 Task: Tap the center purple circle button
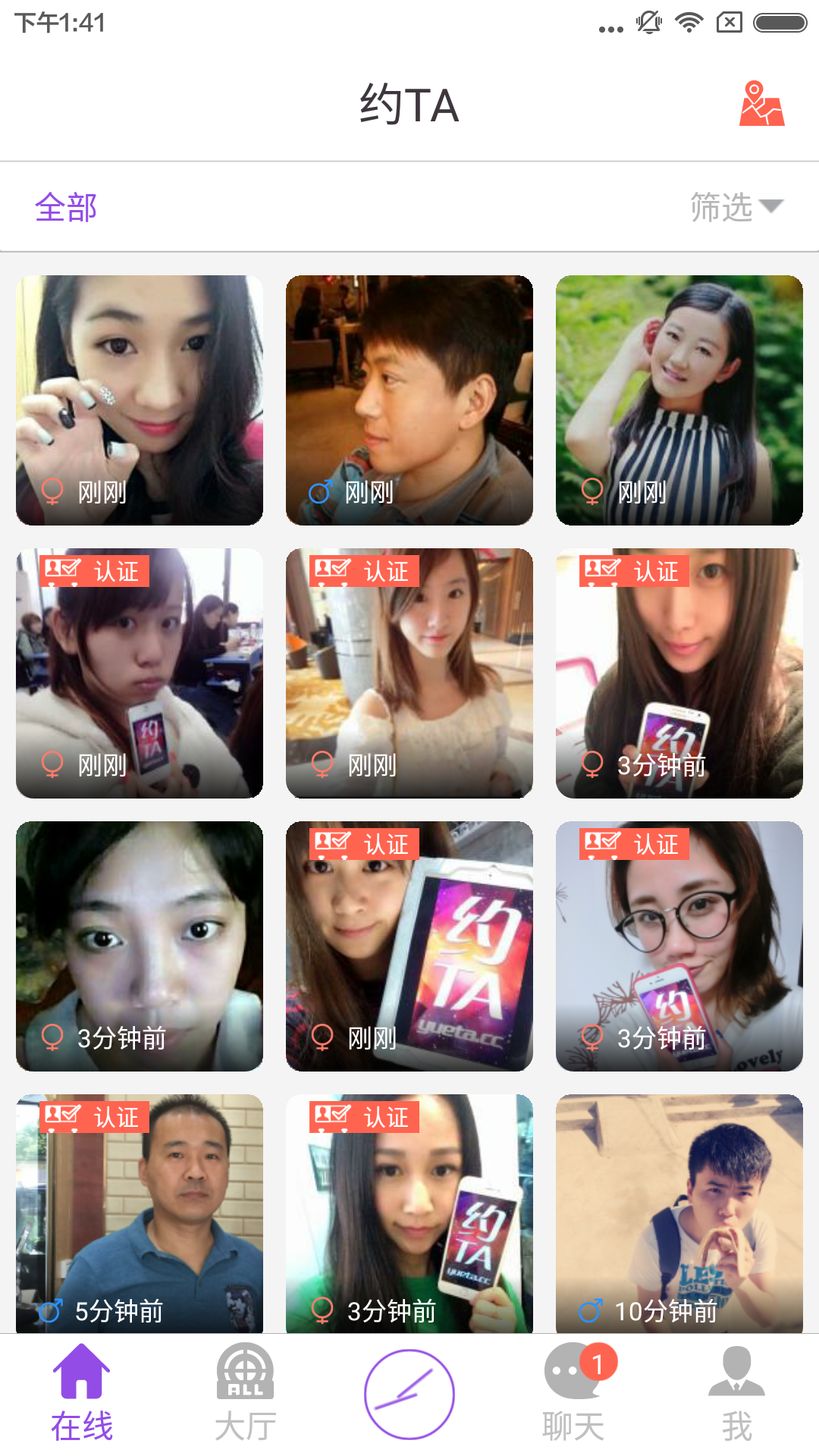click(409, 1394)
